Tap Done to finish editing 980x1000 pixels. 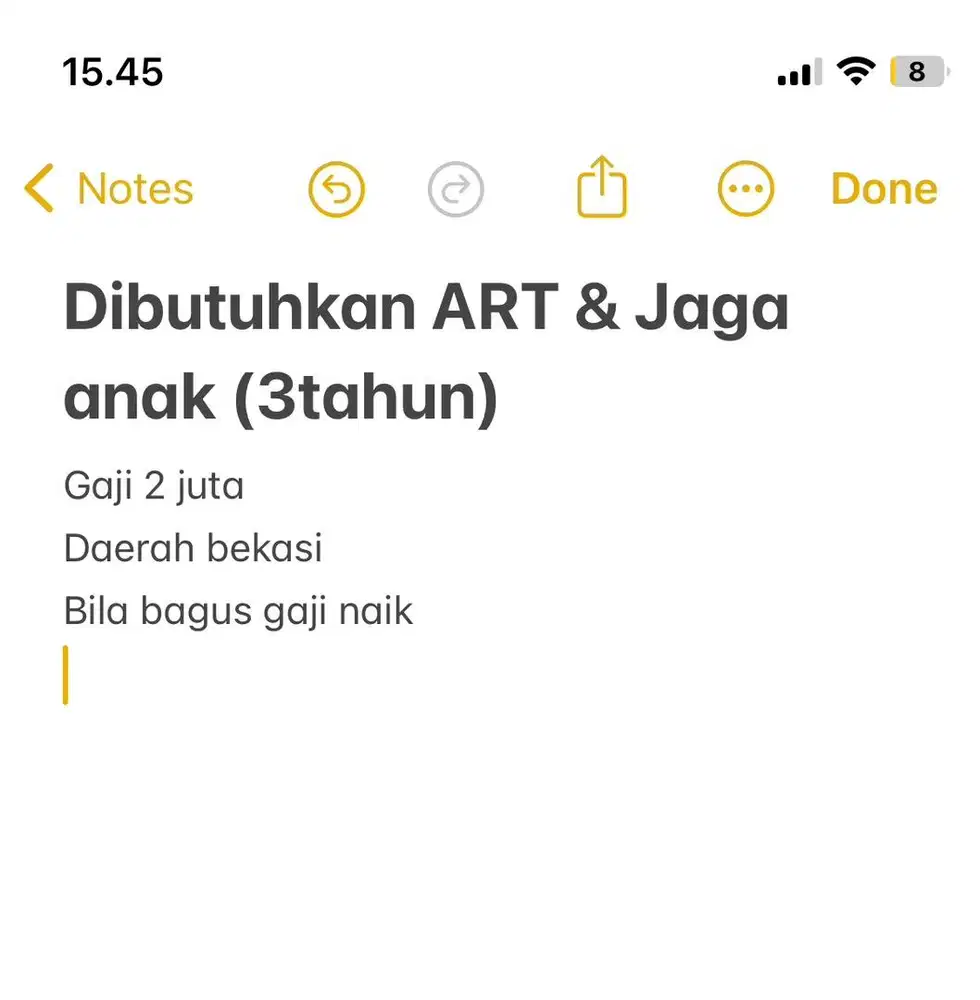click(x=884, y=188)
